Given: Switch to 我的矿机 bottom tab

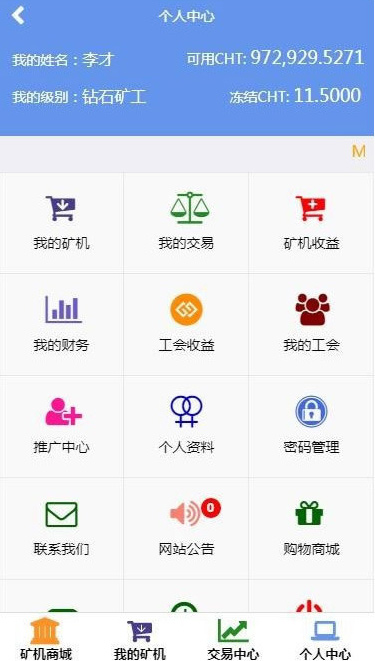Looking at the screenshot, I should coord(140,639).
